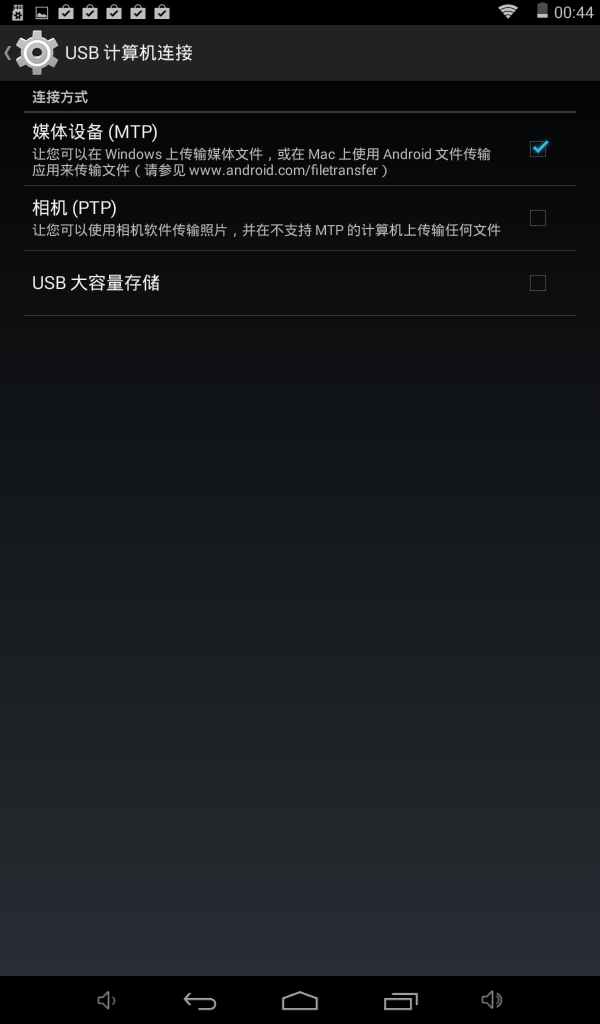Go back via the settings gear icon
The height and width of the screenshot is (1024, 600).
tap(36, 53)
